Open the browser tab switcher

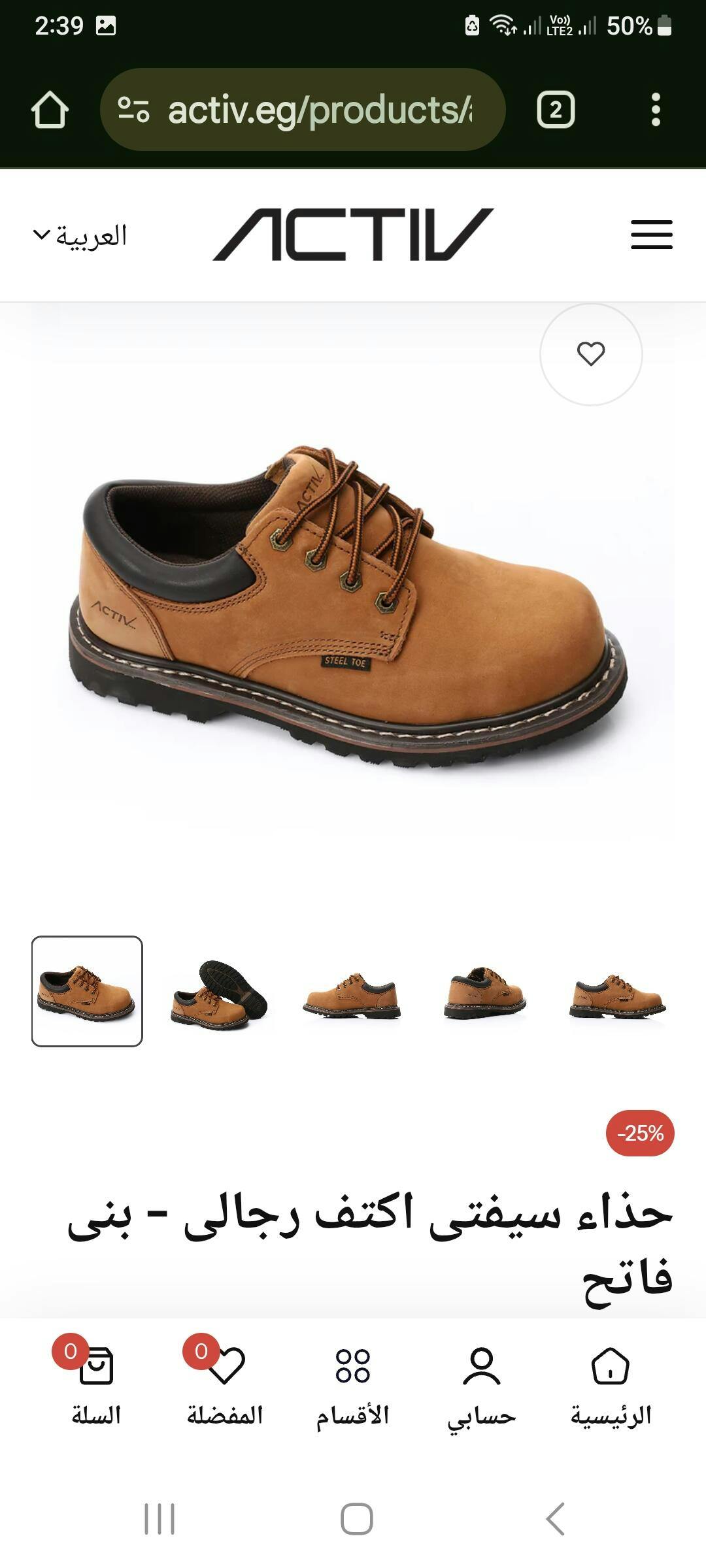pos(556,110)
